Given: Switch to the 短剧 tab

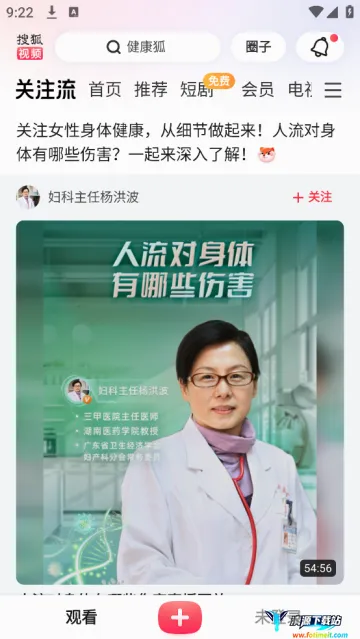Looking at the screenshot, I should pyautogui.click(x=197, y=89).
